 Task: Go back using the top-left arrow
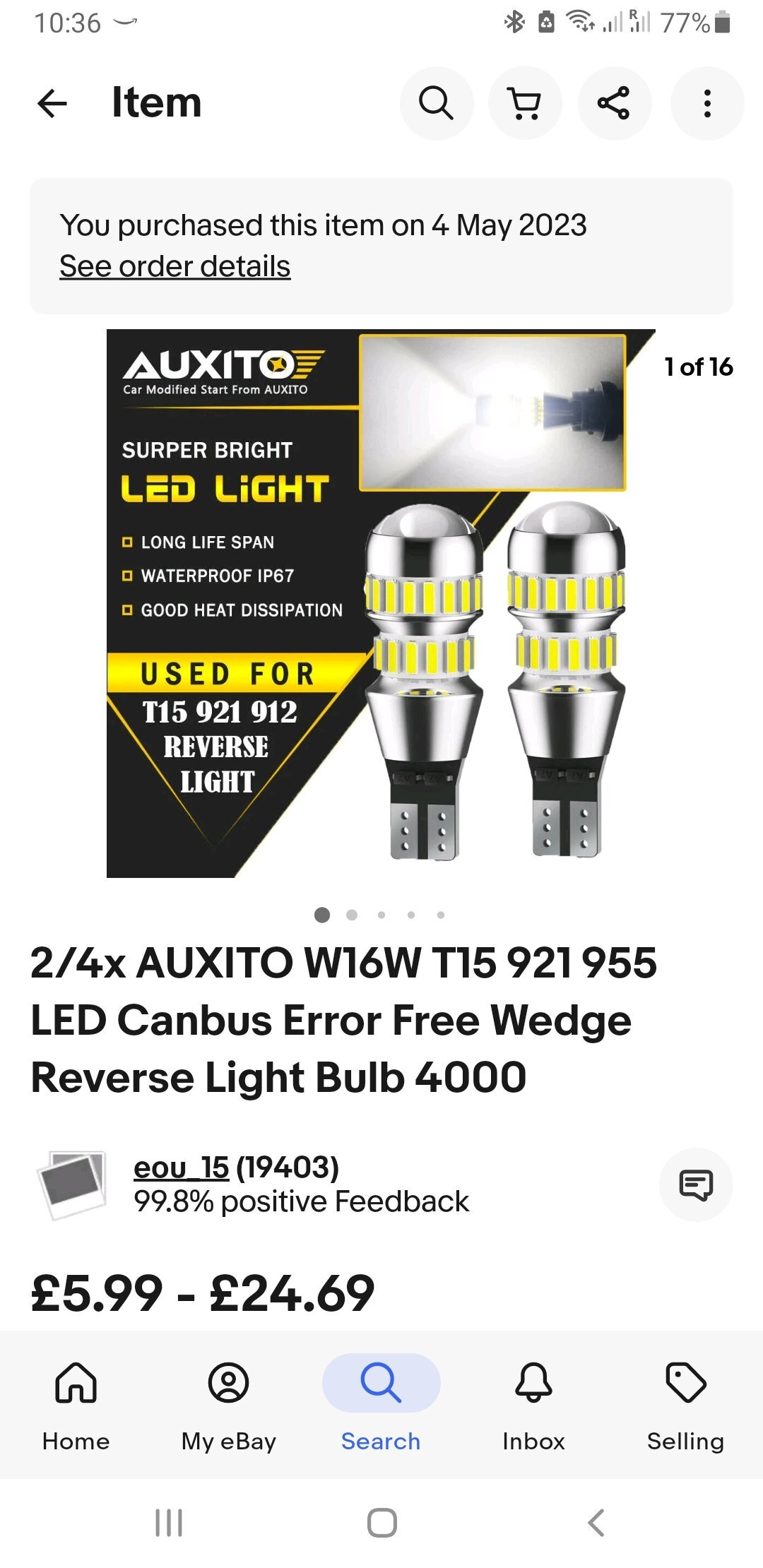(52, 104)
